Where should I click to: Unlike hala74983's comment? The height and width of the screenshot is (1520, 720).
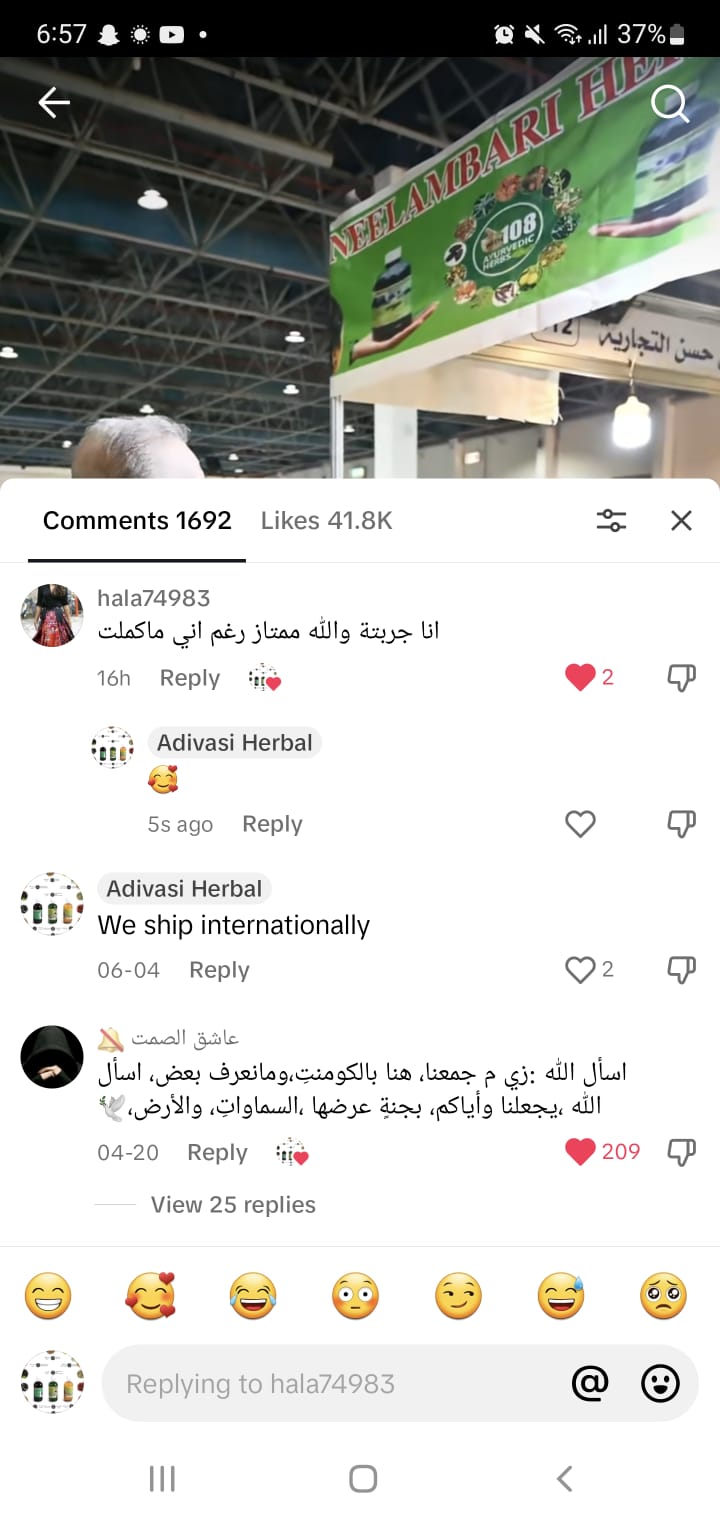point(580,678)
